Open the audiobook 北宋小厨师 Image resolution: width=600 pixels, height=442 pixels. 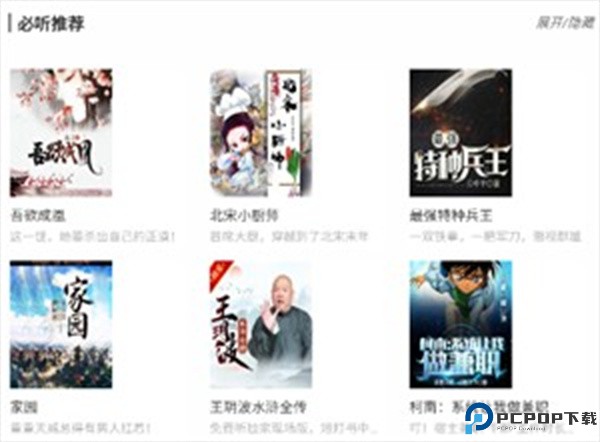261,132
